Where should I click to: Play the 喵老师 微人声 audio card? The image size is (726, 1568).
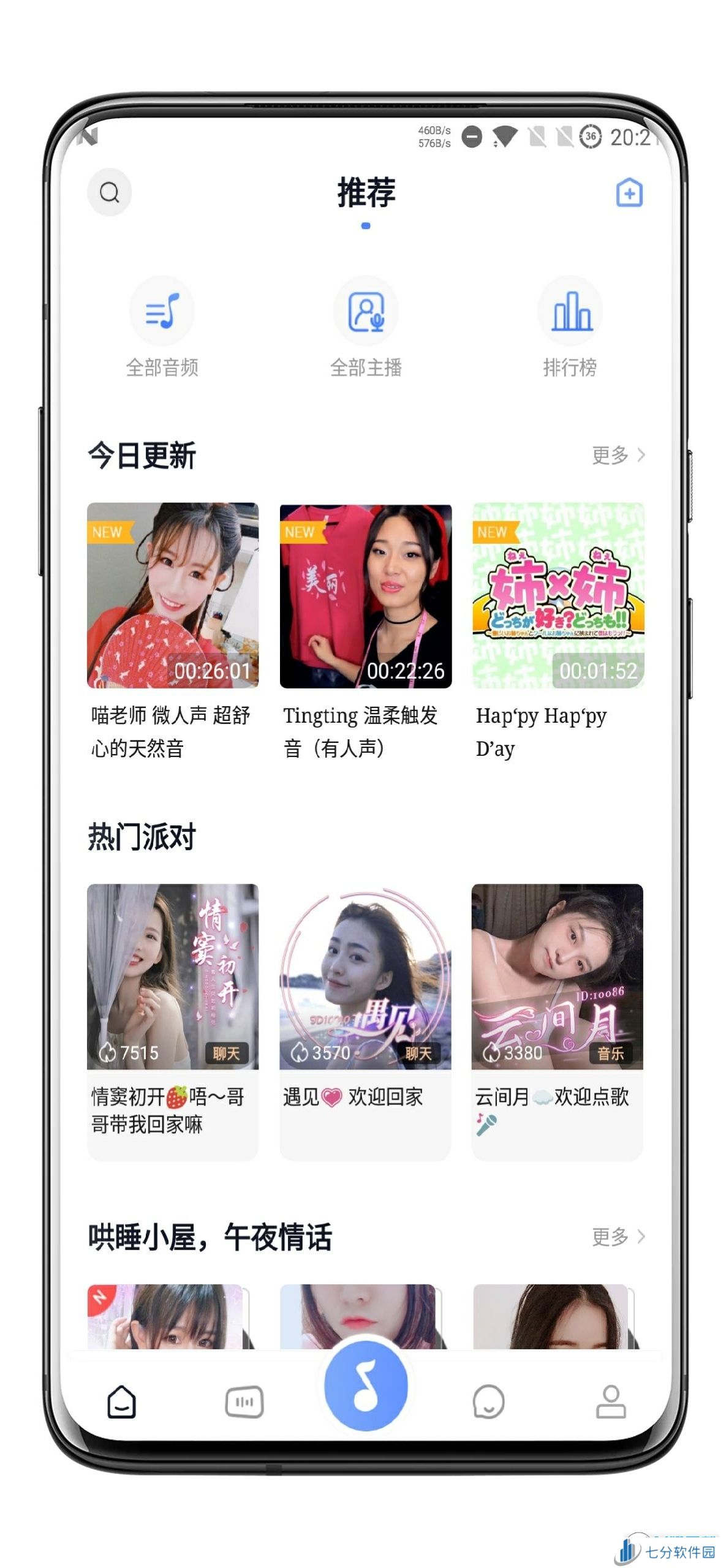173,631
